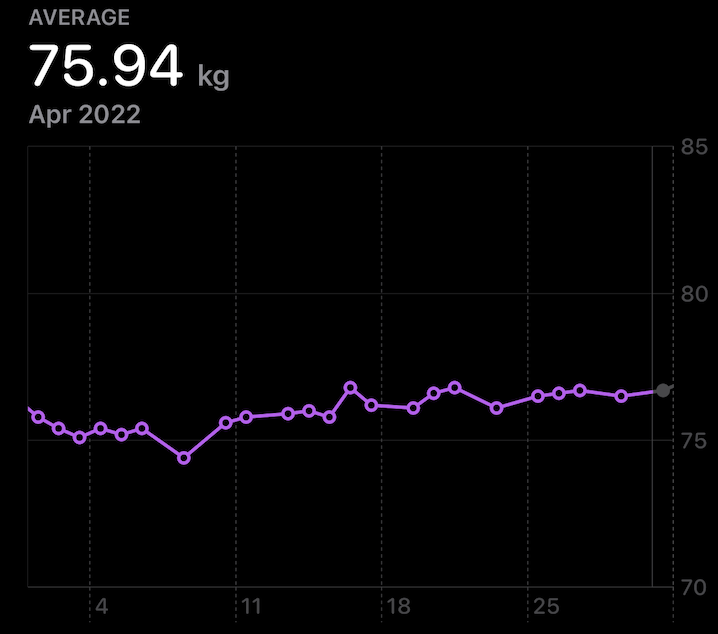
Task: Select the lowest data point on the weight chart
Action: click(x=184, y=458)
